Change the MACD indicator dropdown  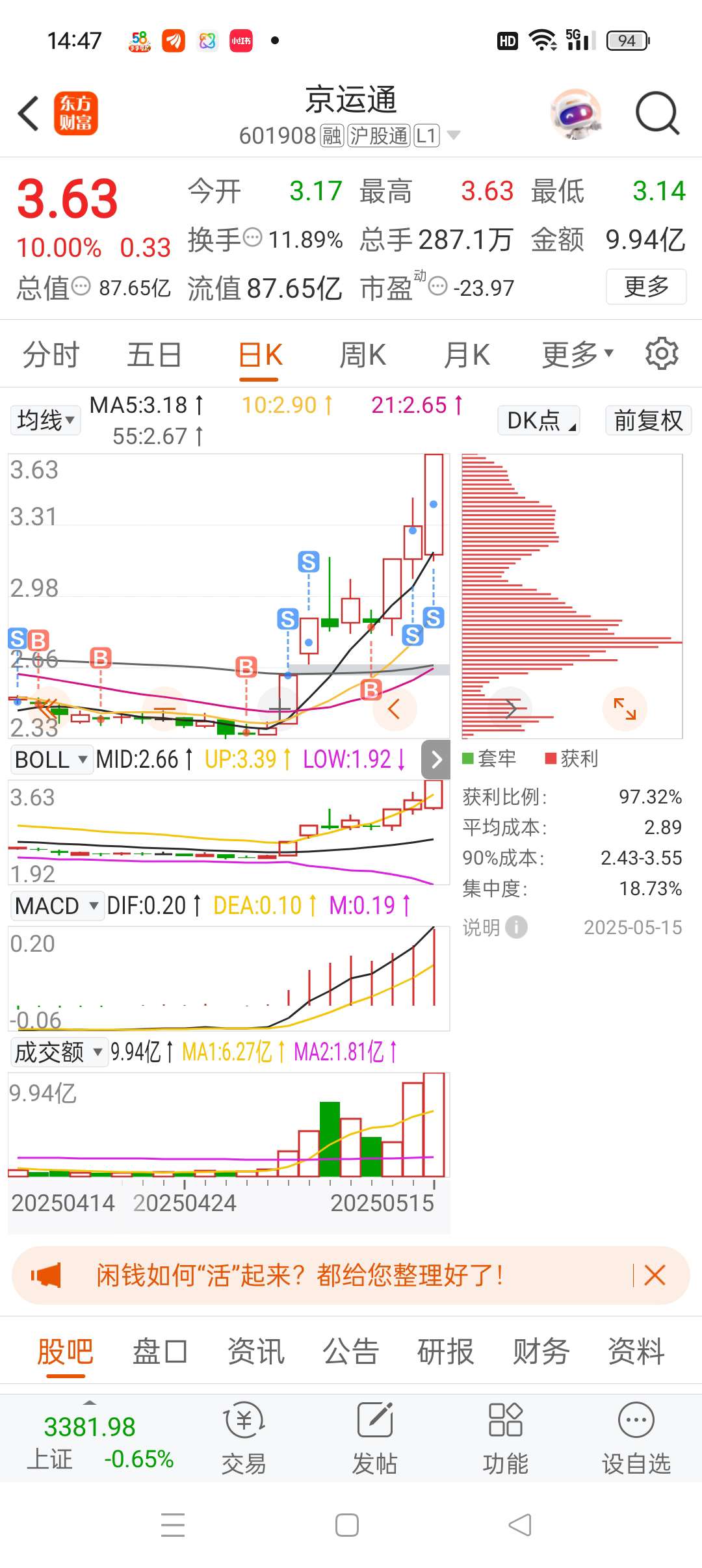coord(57,906)
